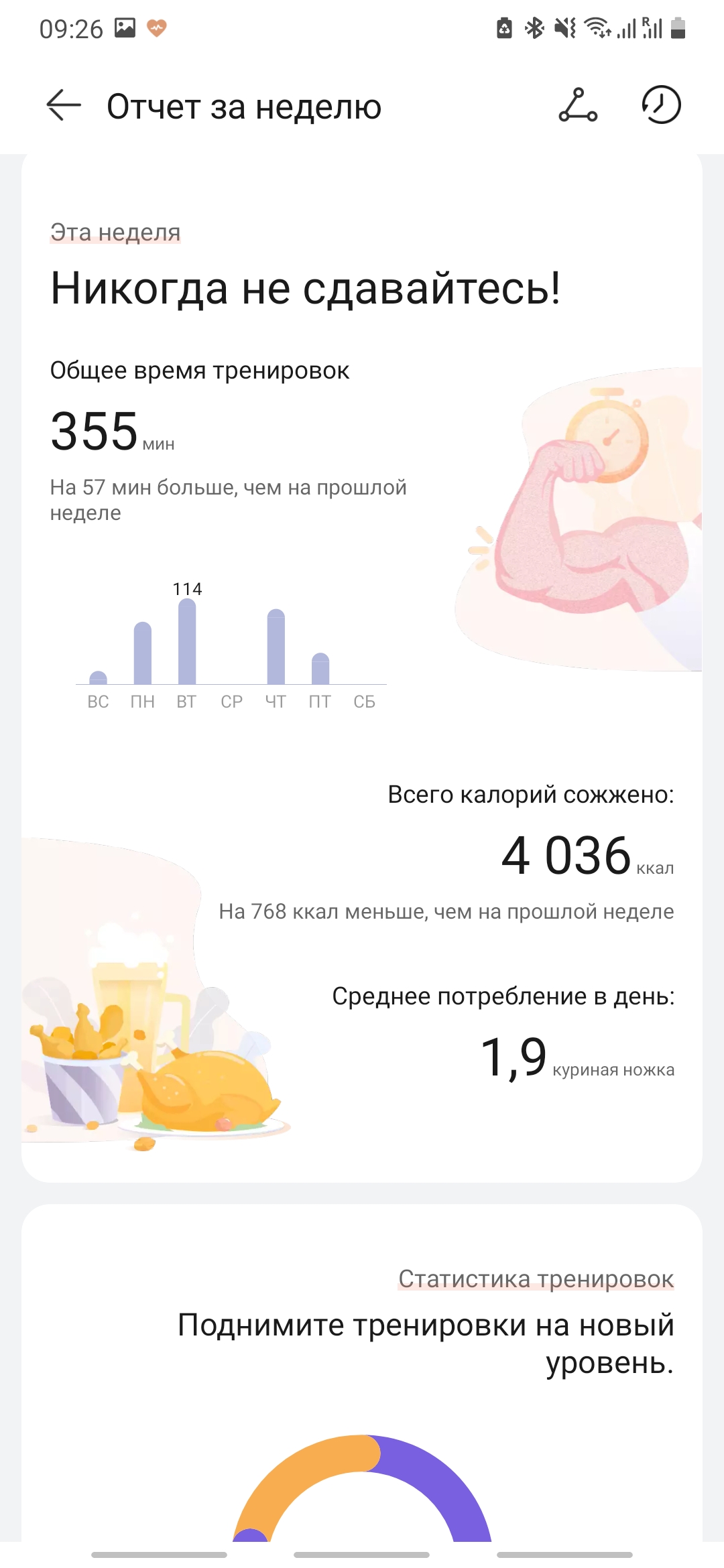Open report history clock icon

661,105
